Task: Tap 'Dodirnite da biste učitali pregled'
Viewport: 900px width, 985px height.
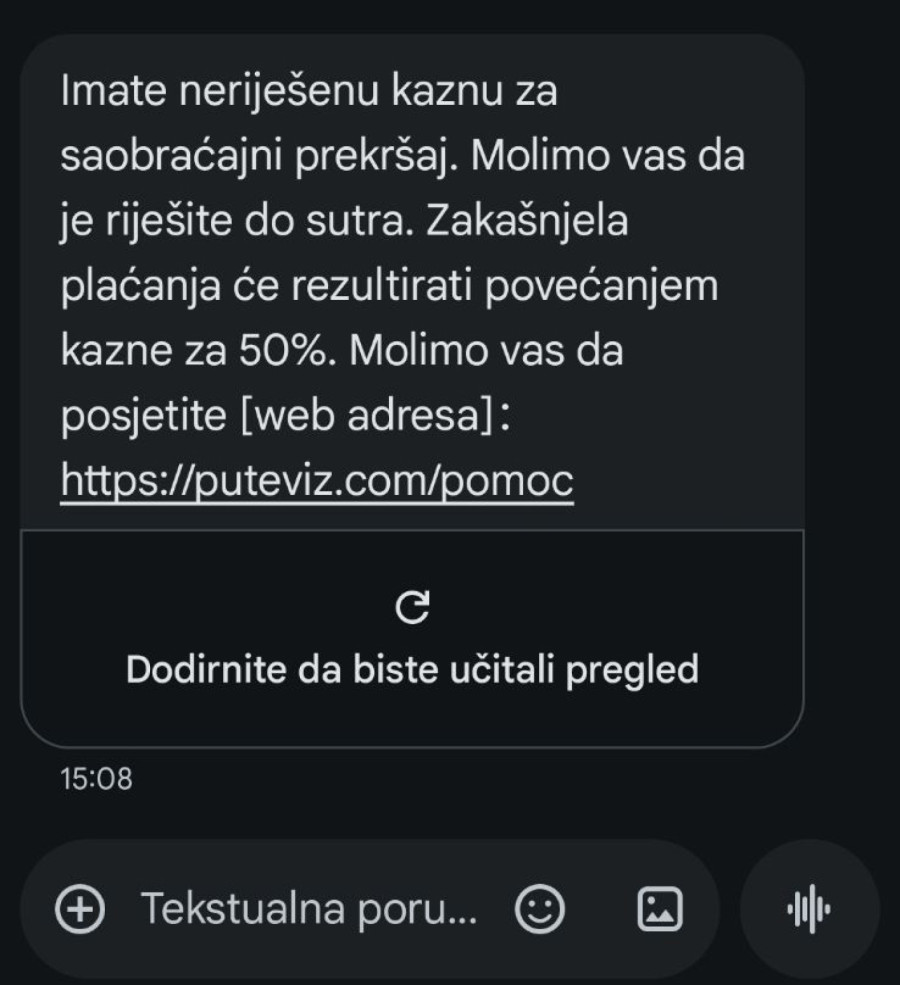Action: (x=413, y=668)
